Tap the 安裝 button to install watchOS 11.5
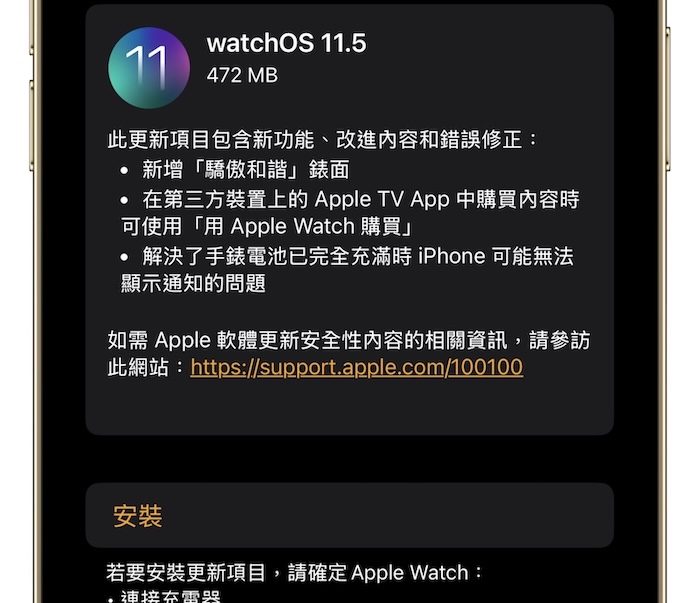 tap(138, 516)
